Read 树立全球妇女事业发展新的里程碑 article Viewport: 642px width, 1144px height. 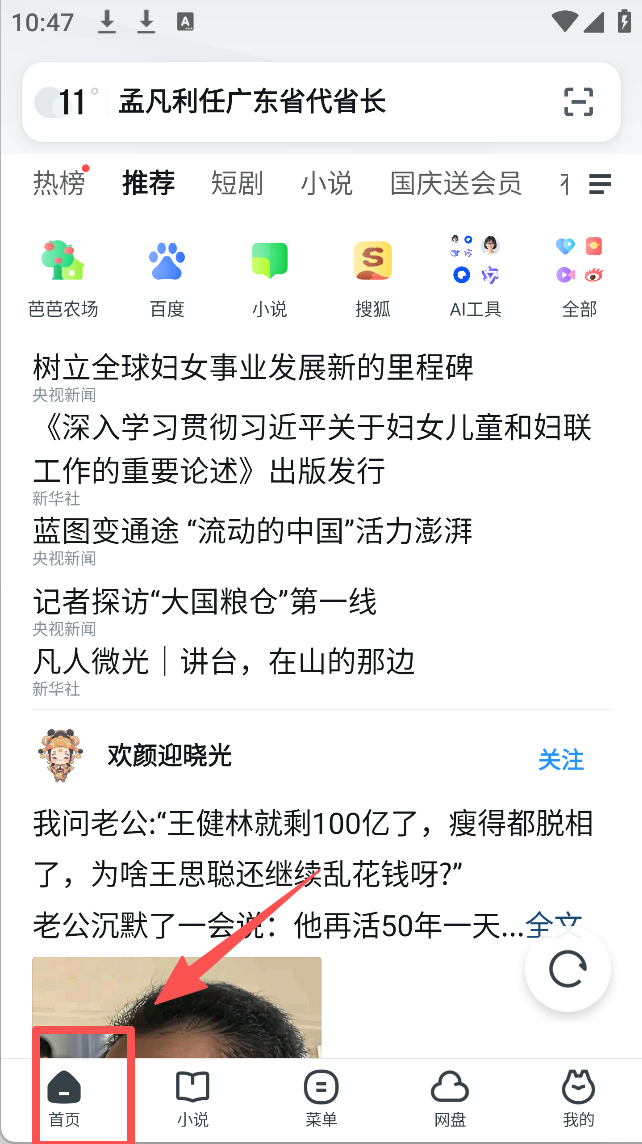(x=253, y=367)
